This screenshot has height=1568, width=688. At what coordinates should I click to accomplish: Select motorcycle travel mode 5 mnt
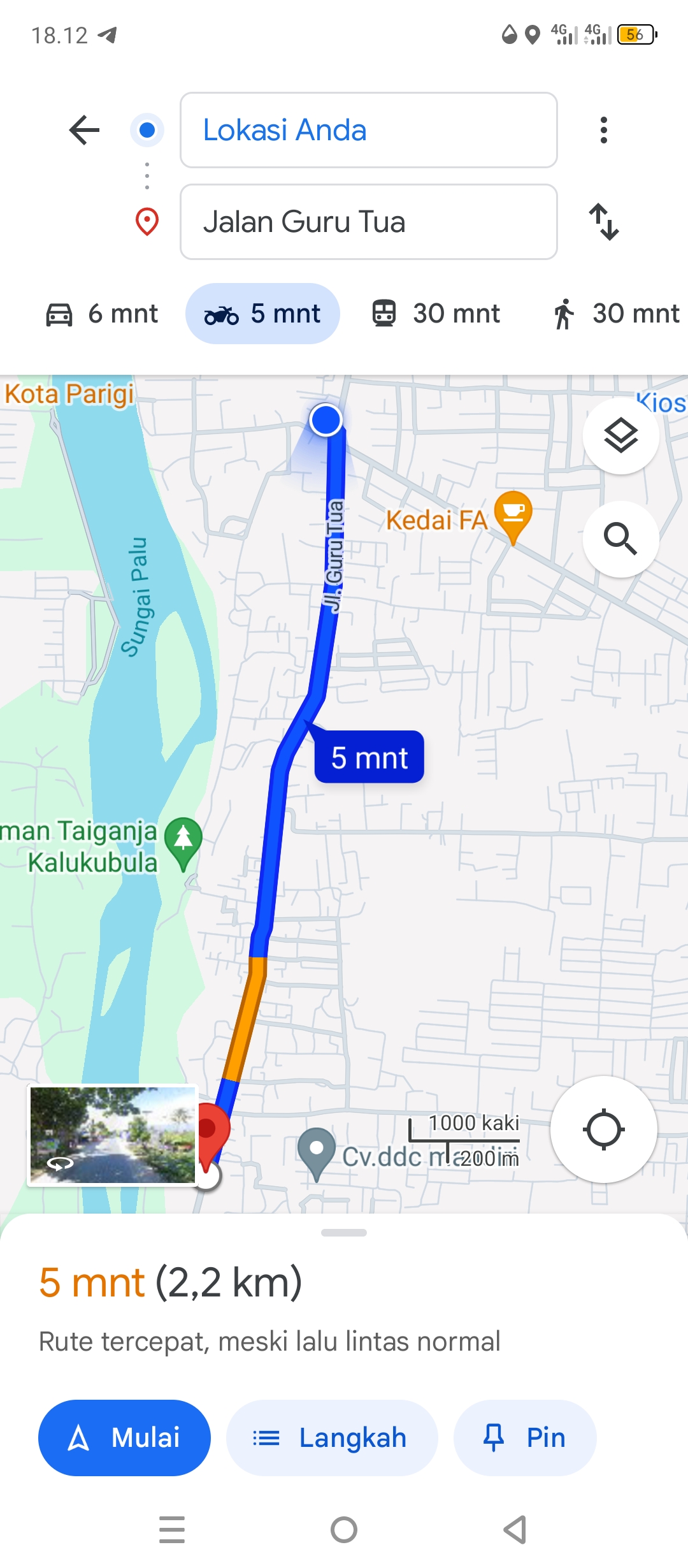pyautogui.click(x=262, y=314)
